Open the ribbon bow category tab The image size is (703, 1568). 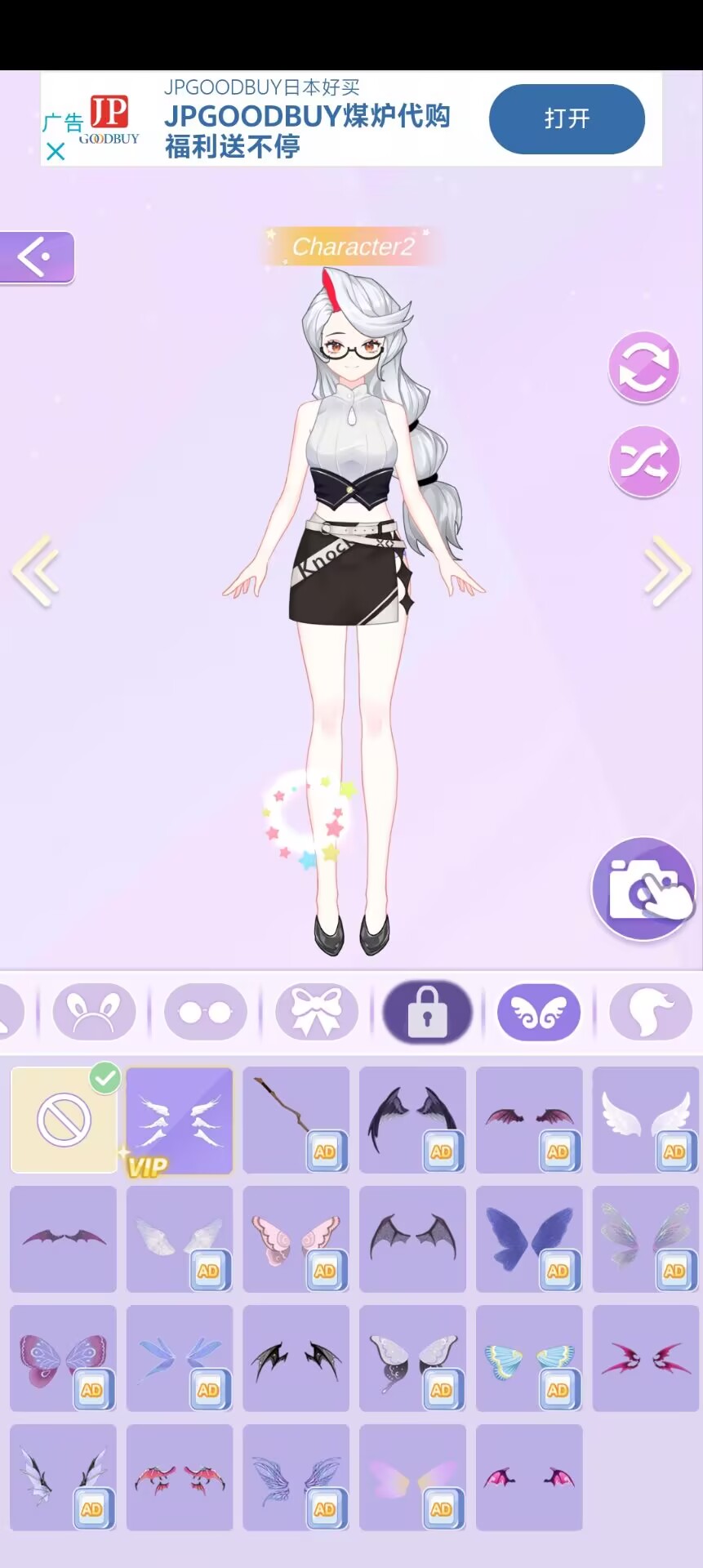[317, 1012]
